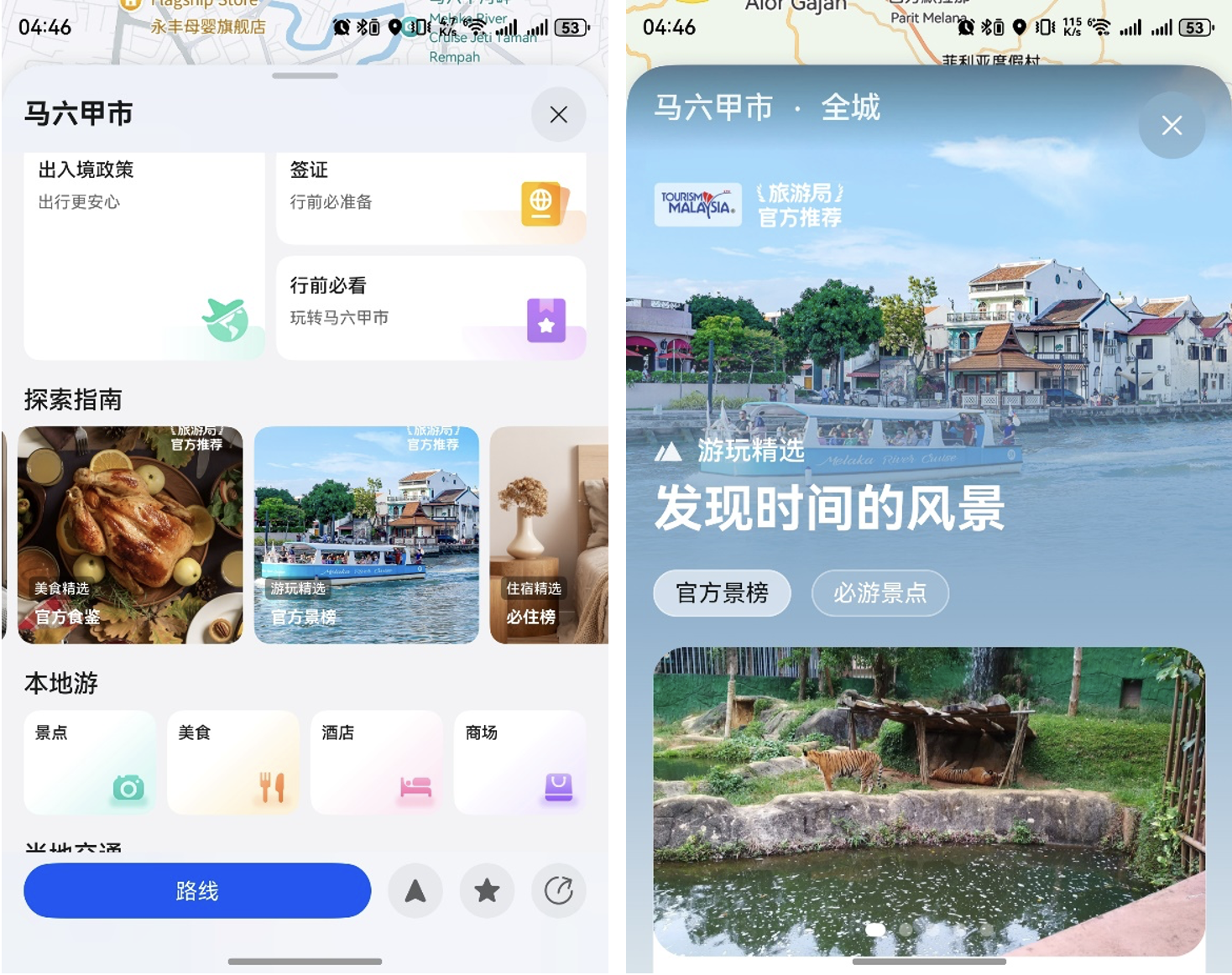The width and height of the screenshot is (1232, 975).
Task: Browse local 景点 attractions
Action: (90, 762)
